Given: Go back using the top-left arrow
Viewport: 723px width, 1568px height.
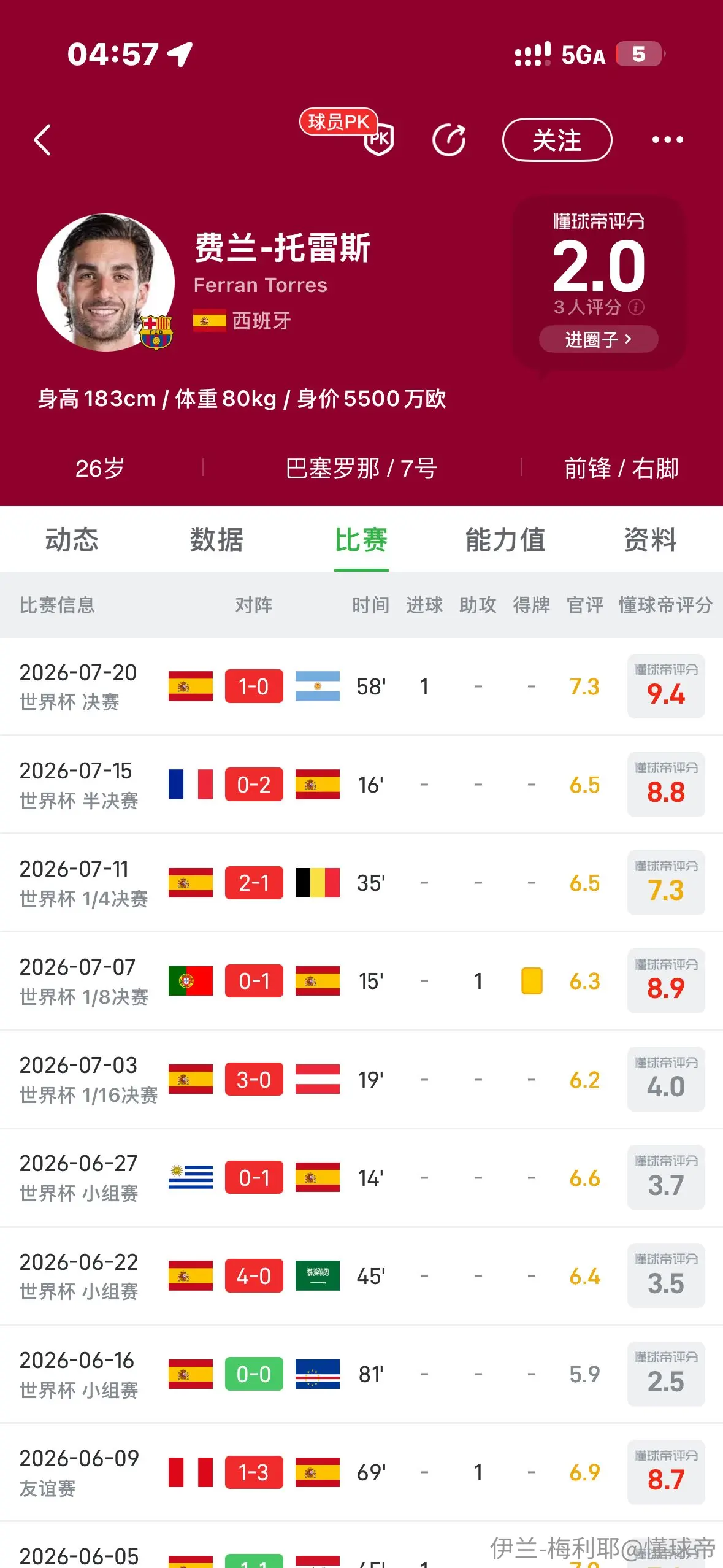Looking at the screenshot, I should click(x=42, y=140).
